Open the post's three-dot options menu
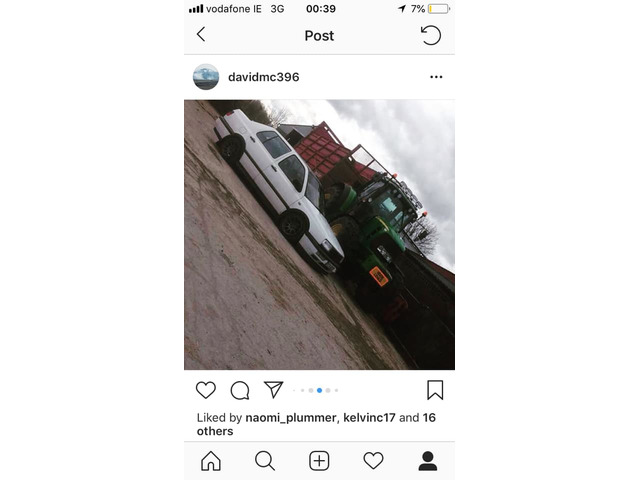The height and width of the screenshot is (480, 640). click(x=436, y=77)
